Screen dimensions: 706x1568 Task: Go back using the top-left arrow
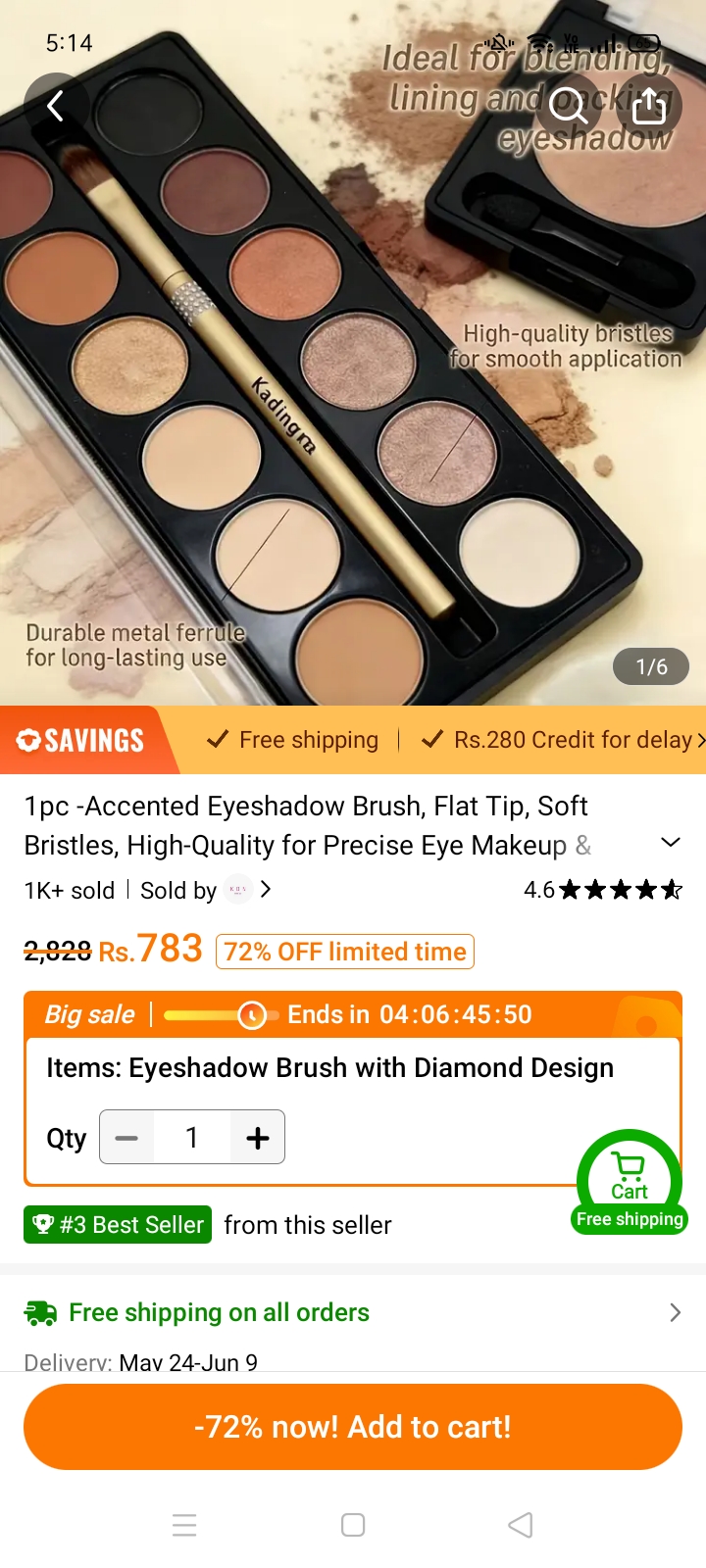tap(56, 105)
